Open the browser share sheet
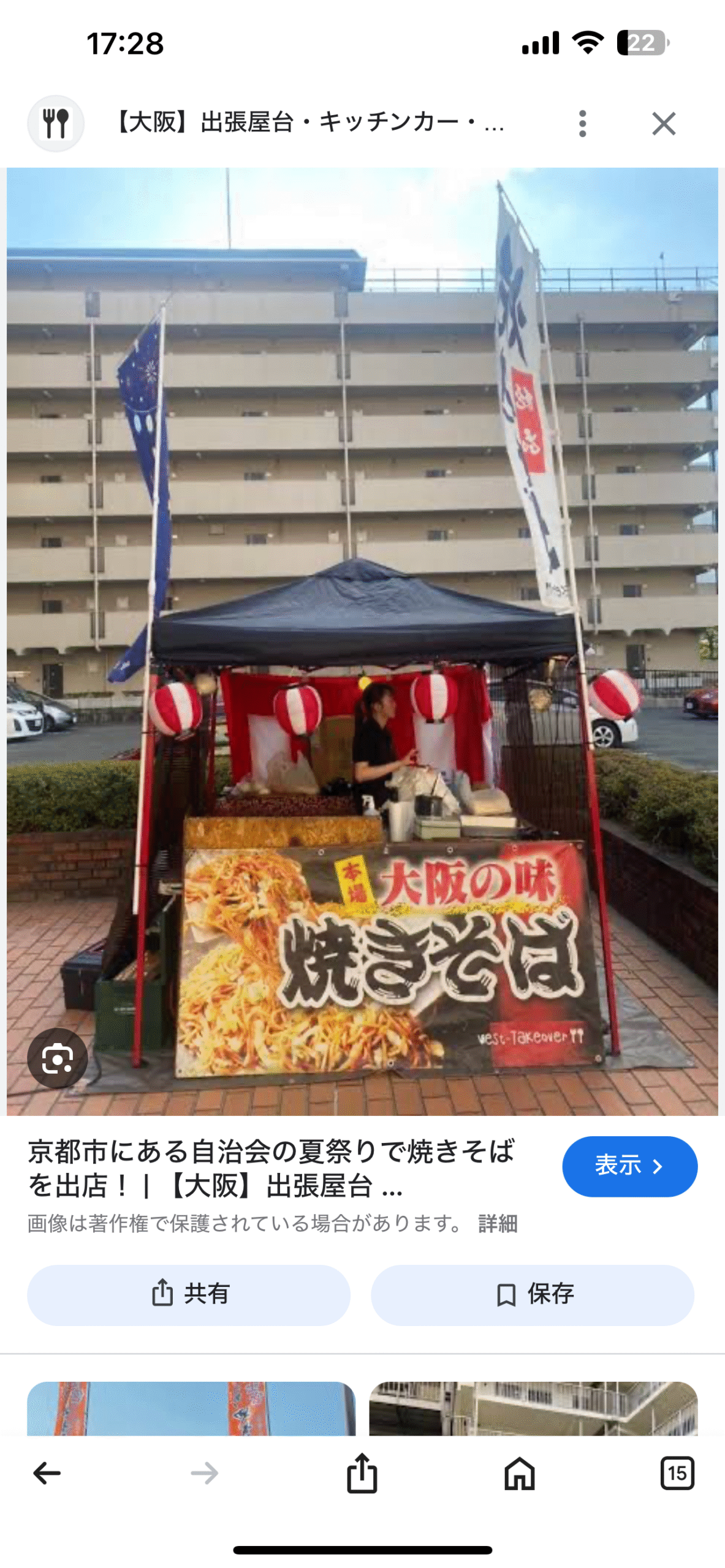Screen dimensions: 725x1568 362,1472
